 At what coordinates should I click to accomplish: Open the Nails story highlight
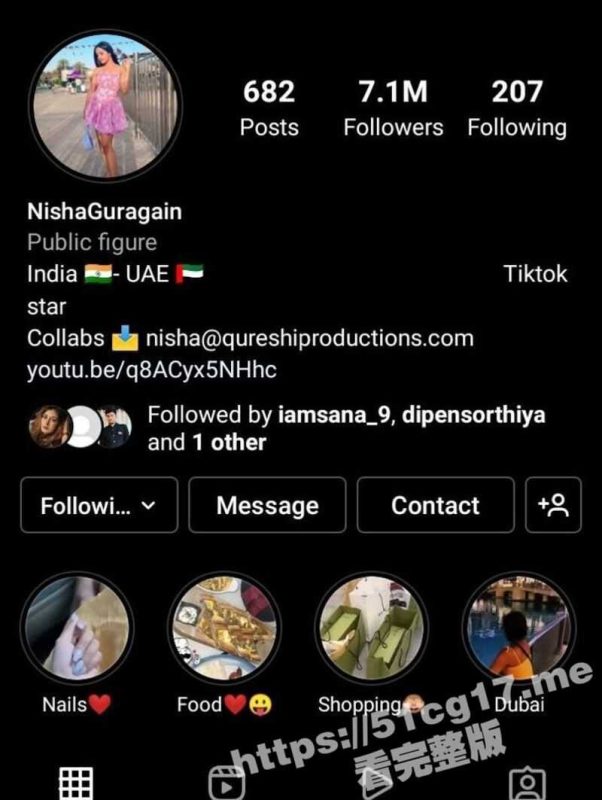tap(77, 628)
